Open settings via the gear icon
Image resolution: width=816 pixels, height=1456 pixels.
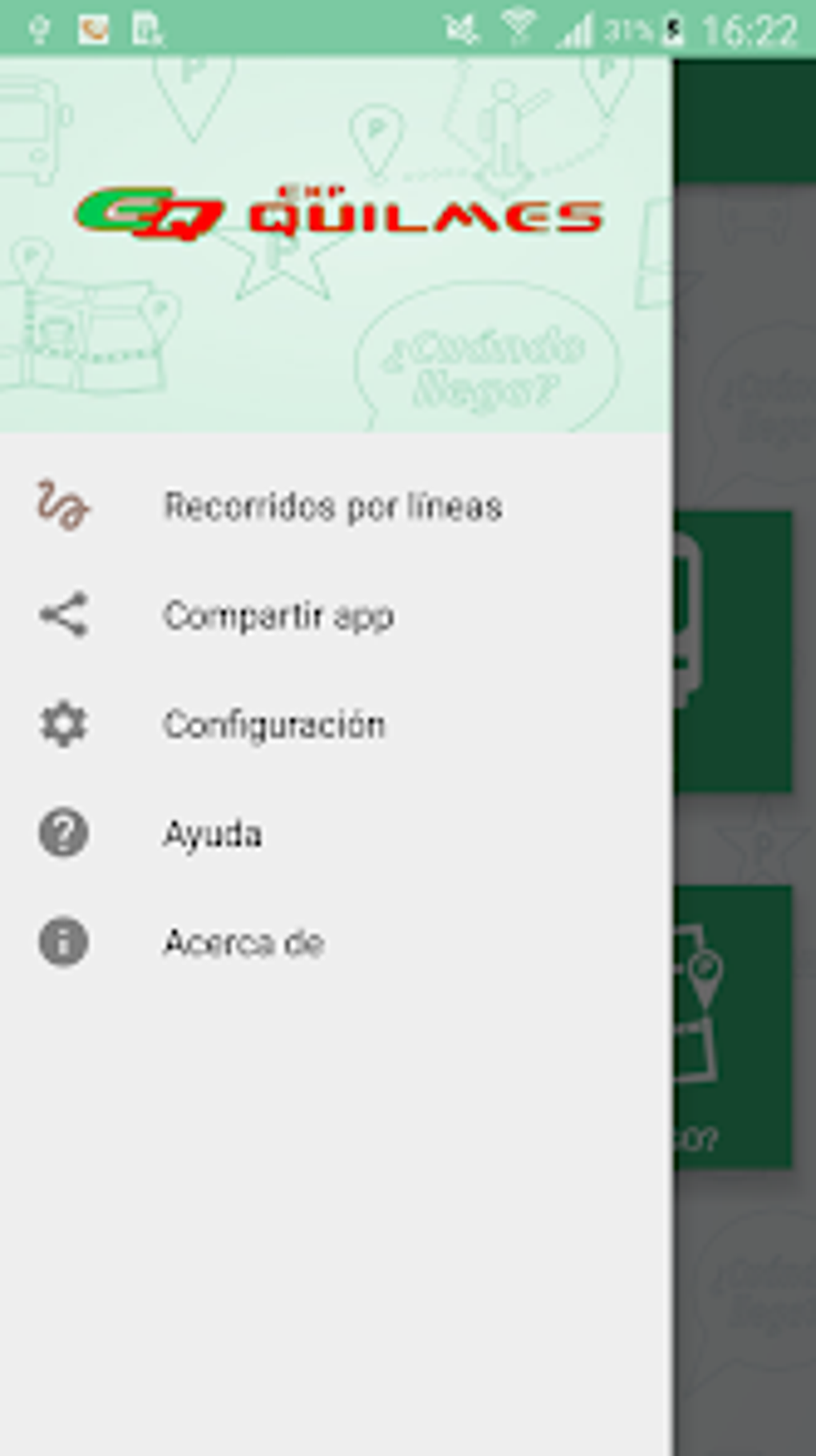(64, 724)
